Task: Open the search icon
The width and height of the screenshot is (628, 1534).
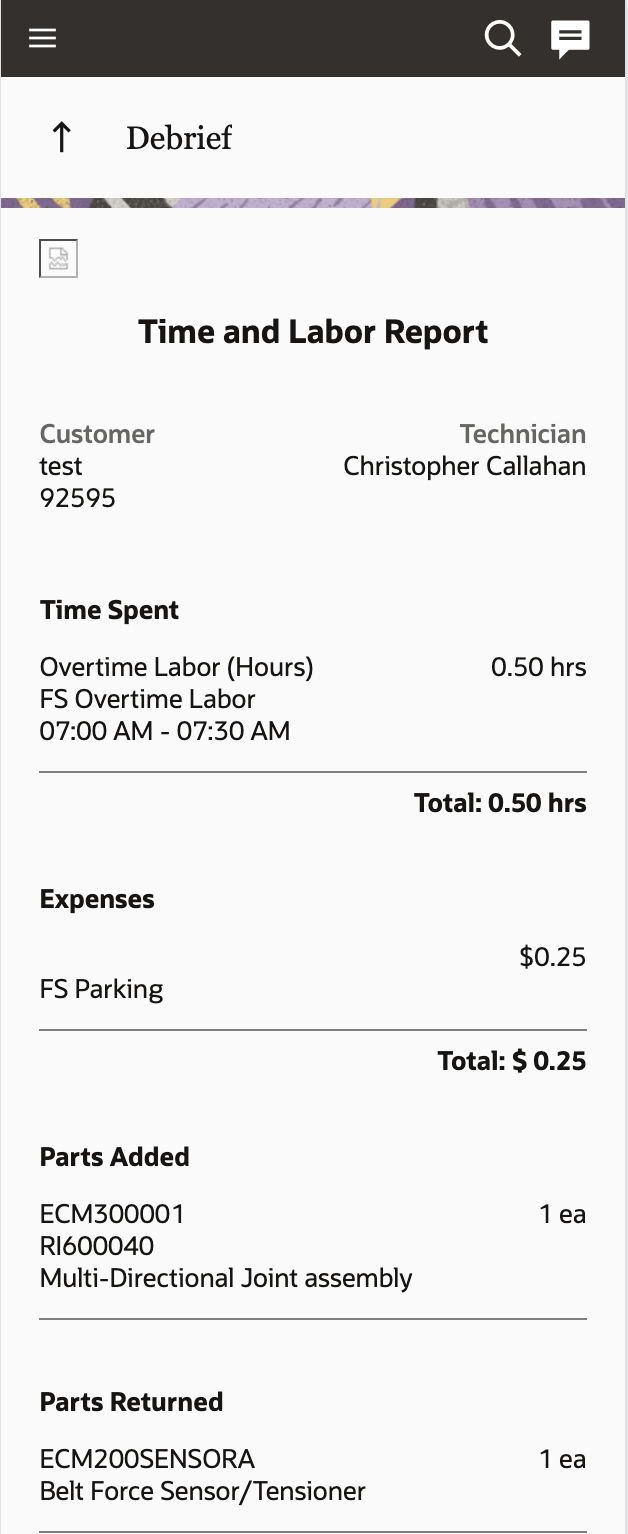Action: tap(502, 39)
